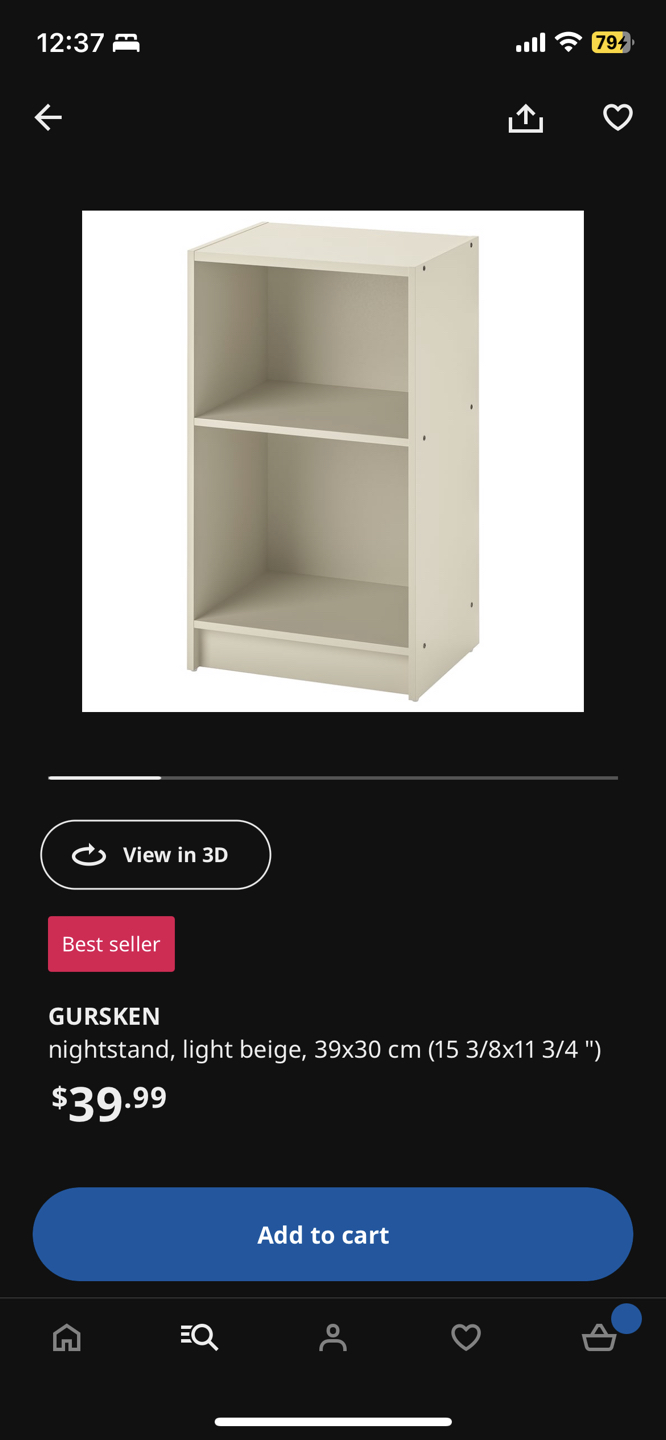
Task: Open the profile tab
Action: coord(333,1337)
